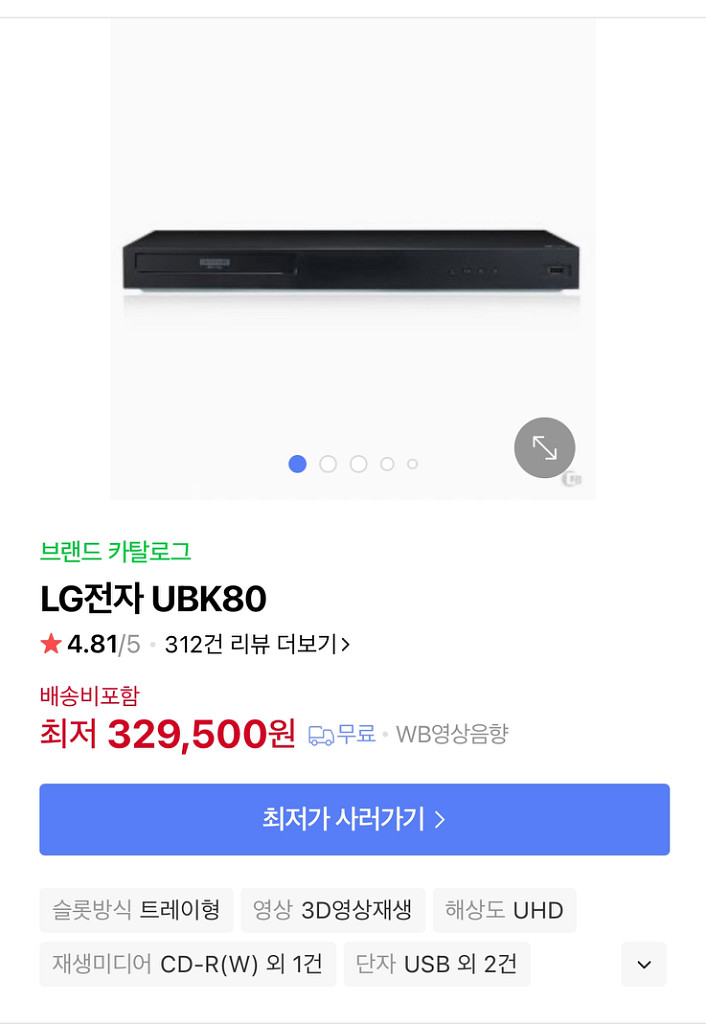Viewport: 706px width, 1024px height.
Task: Select the 재생미디어 CD-R(W) 외 1건 chip
Action: point(187,964)
